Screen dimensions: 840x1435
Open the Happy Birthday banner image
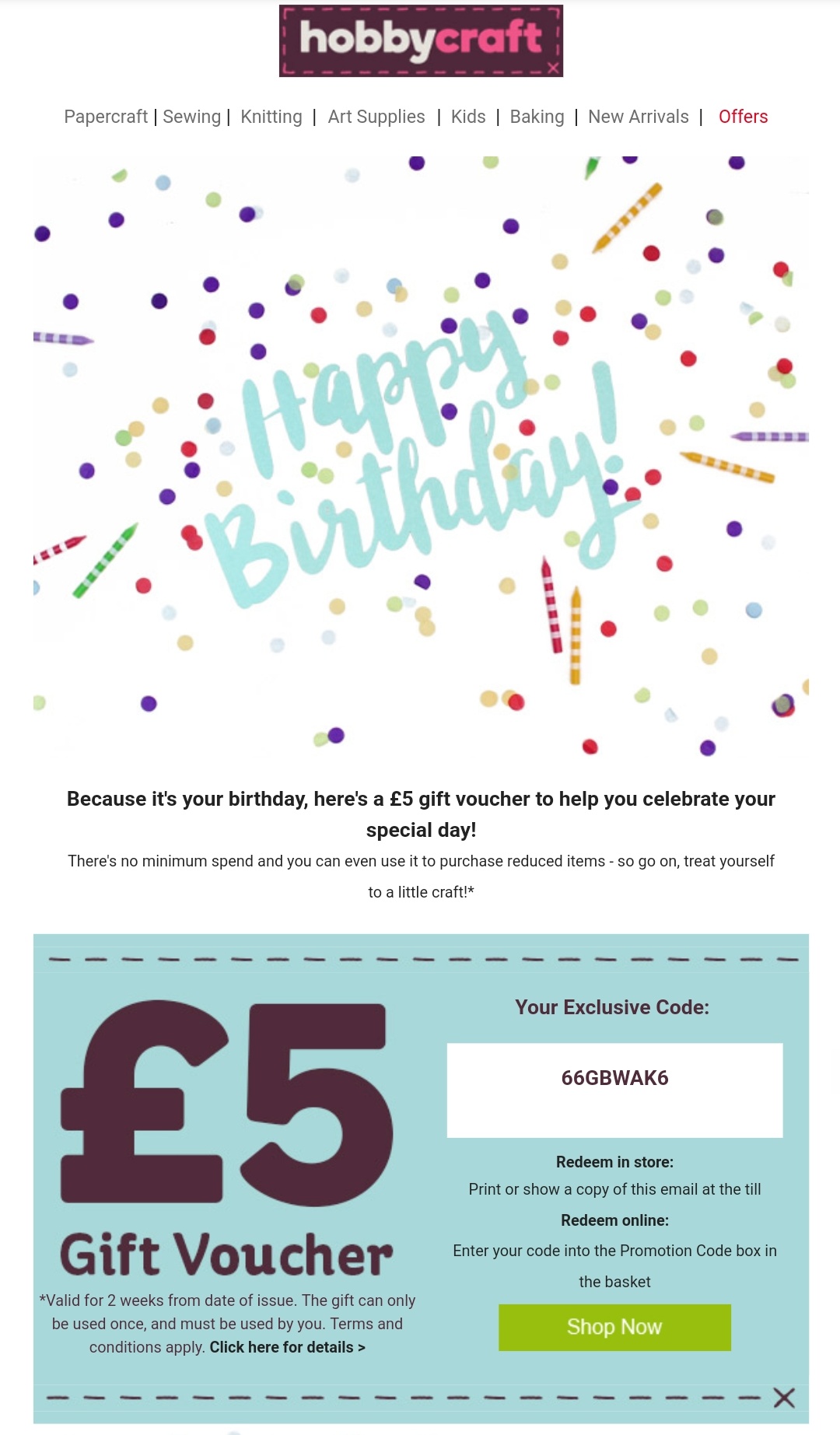(420, 455)
